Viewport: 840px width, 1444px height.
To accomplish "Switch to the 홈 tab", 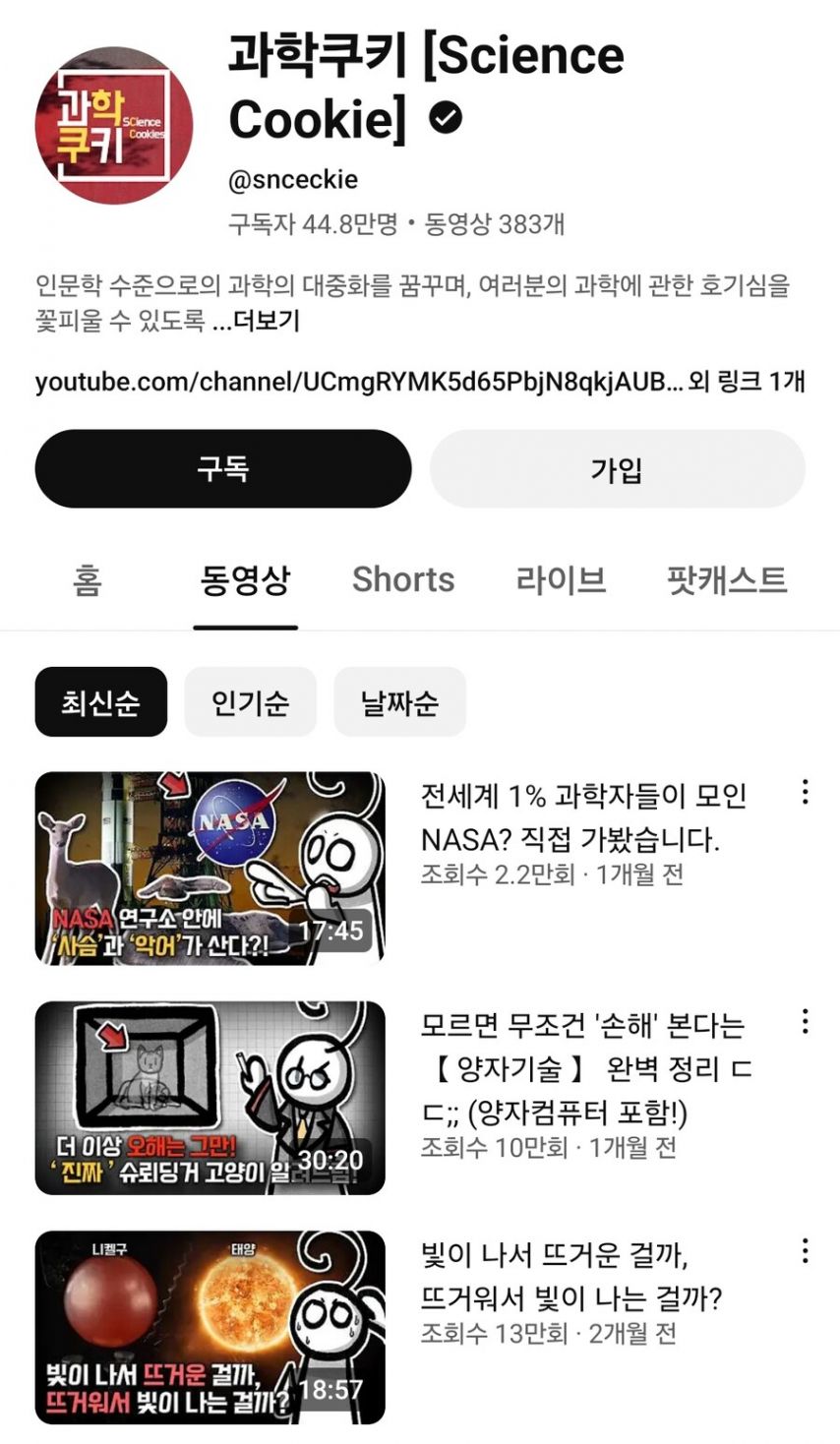I will tap(87, 579).
